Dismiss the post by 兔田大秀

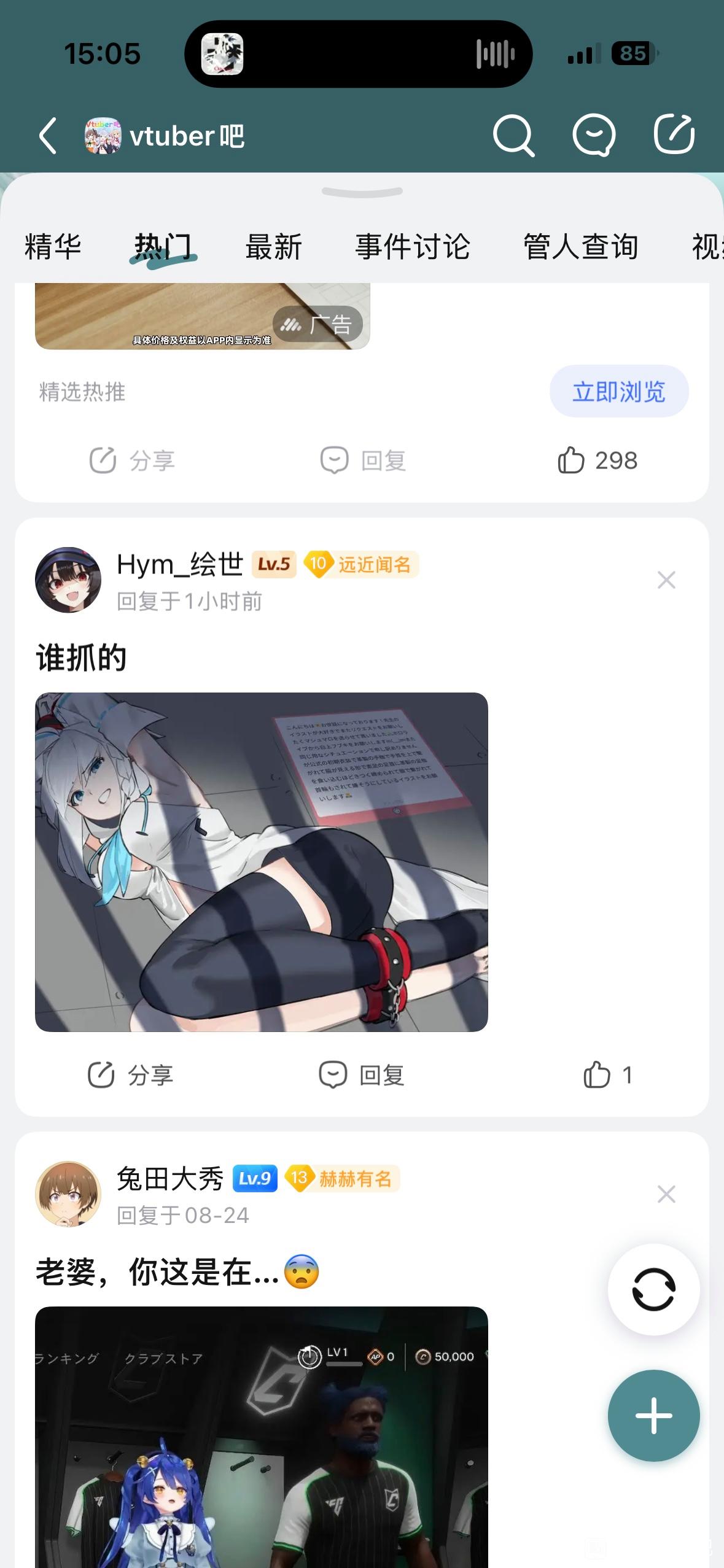[666, 1194]
